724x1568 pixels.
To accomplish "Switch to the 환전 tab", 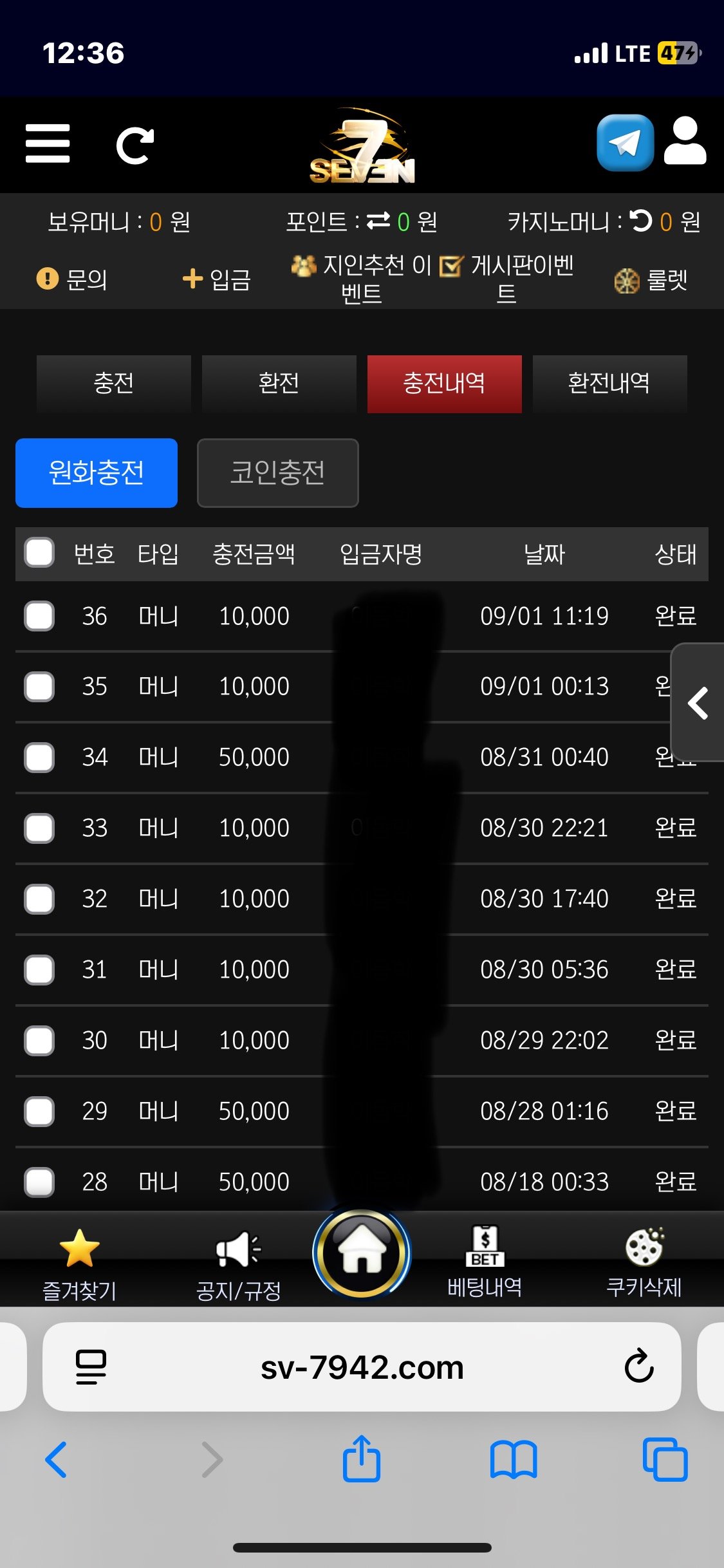I will (279, 384).
